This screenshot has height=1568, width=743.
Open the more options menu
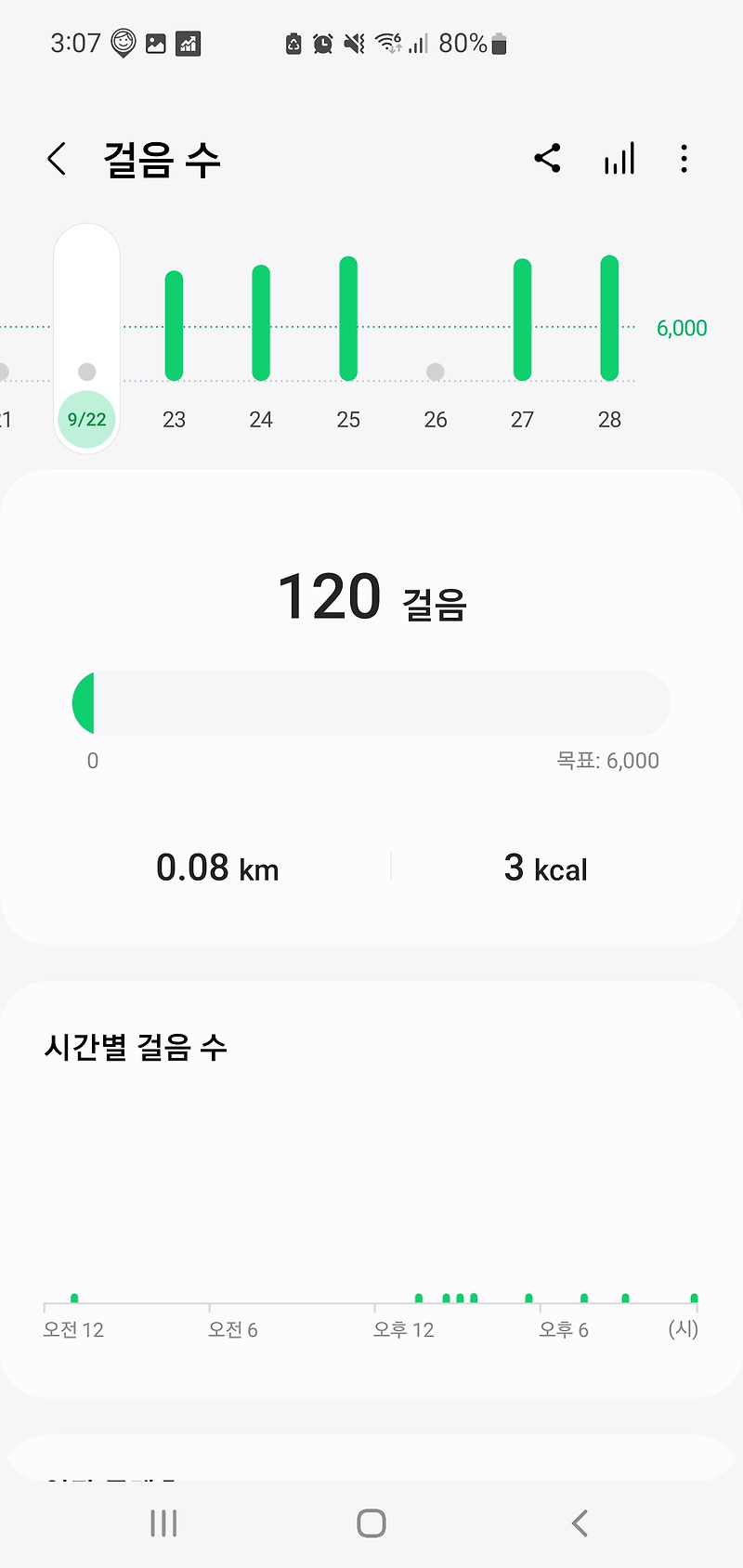(684, 159)
